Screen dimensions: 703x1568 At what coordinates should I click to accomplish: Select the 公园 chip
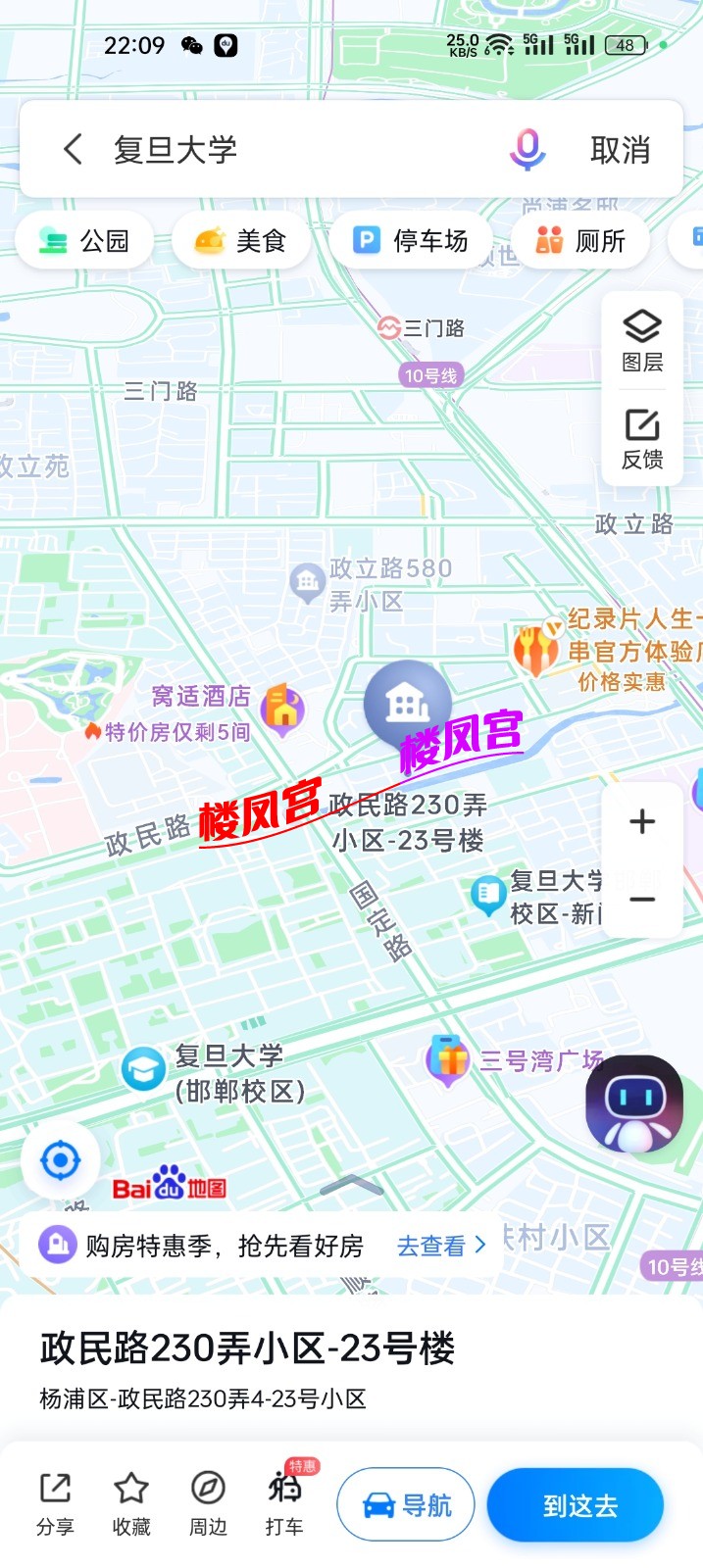click(84, 241)
